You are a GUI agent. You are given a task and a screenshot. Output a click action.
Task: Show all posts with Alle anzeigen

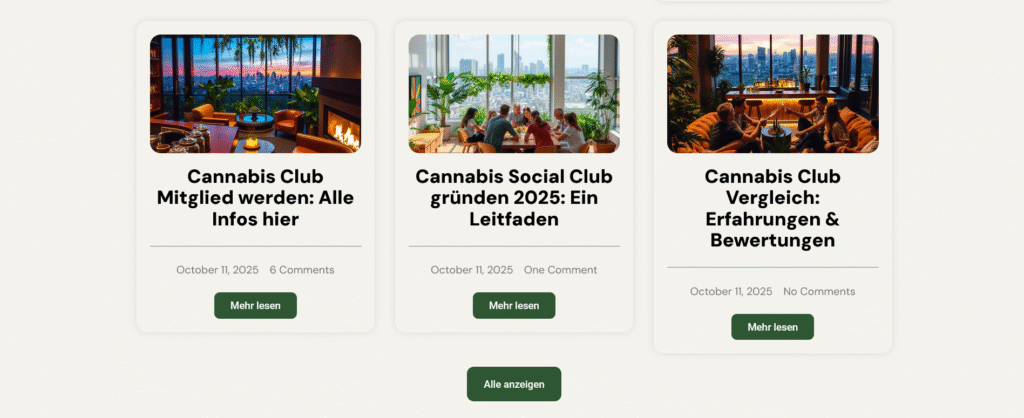pos(513,384)
